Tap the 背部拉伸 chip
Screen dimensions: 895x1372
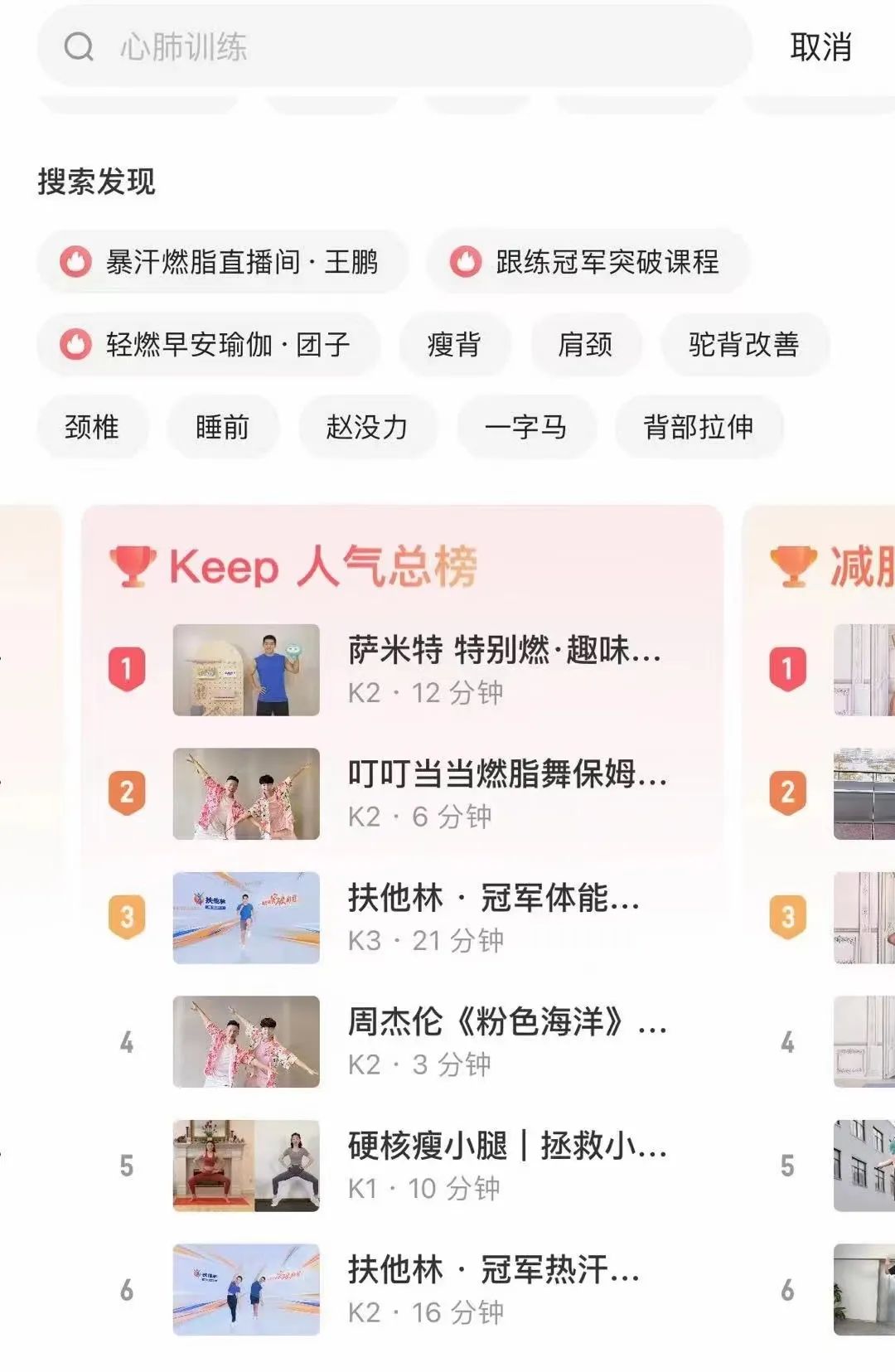[x=699, y=427]
